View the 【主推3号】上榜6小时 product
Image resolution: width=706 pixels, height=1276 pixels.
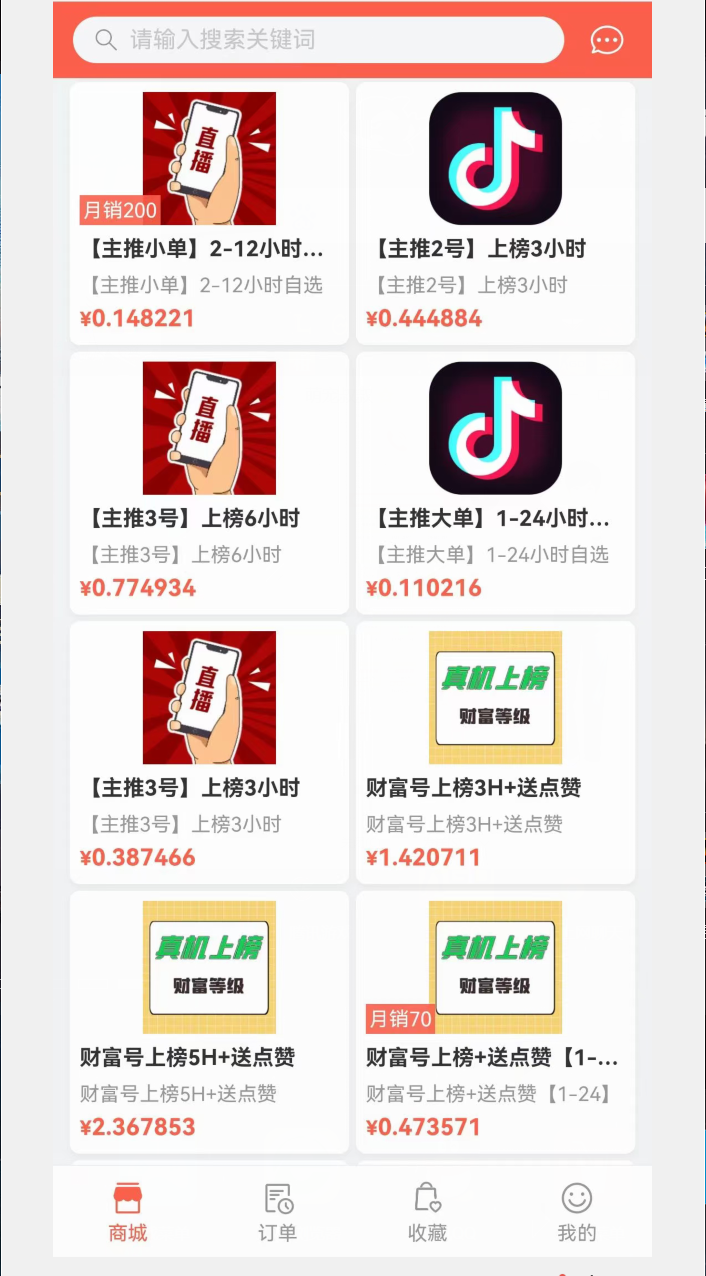point(209,482)
